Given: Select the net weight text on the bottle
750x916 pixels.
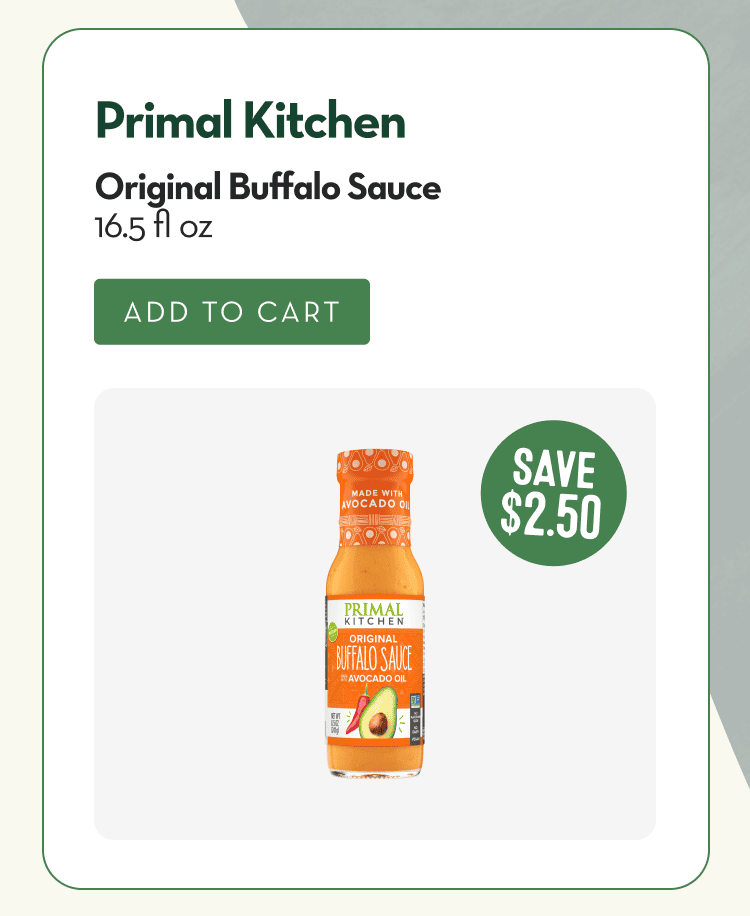Looking at the screenshot, I should tap(335, 722).
